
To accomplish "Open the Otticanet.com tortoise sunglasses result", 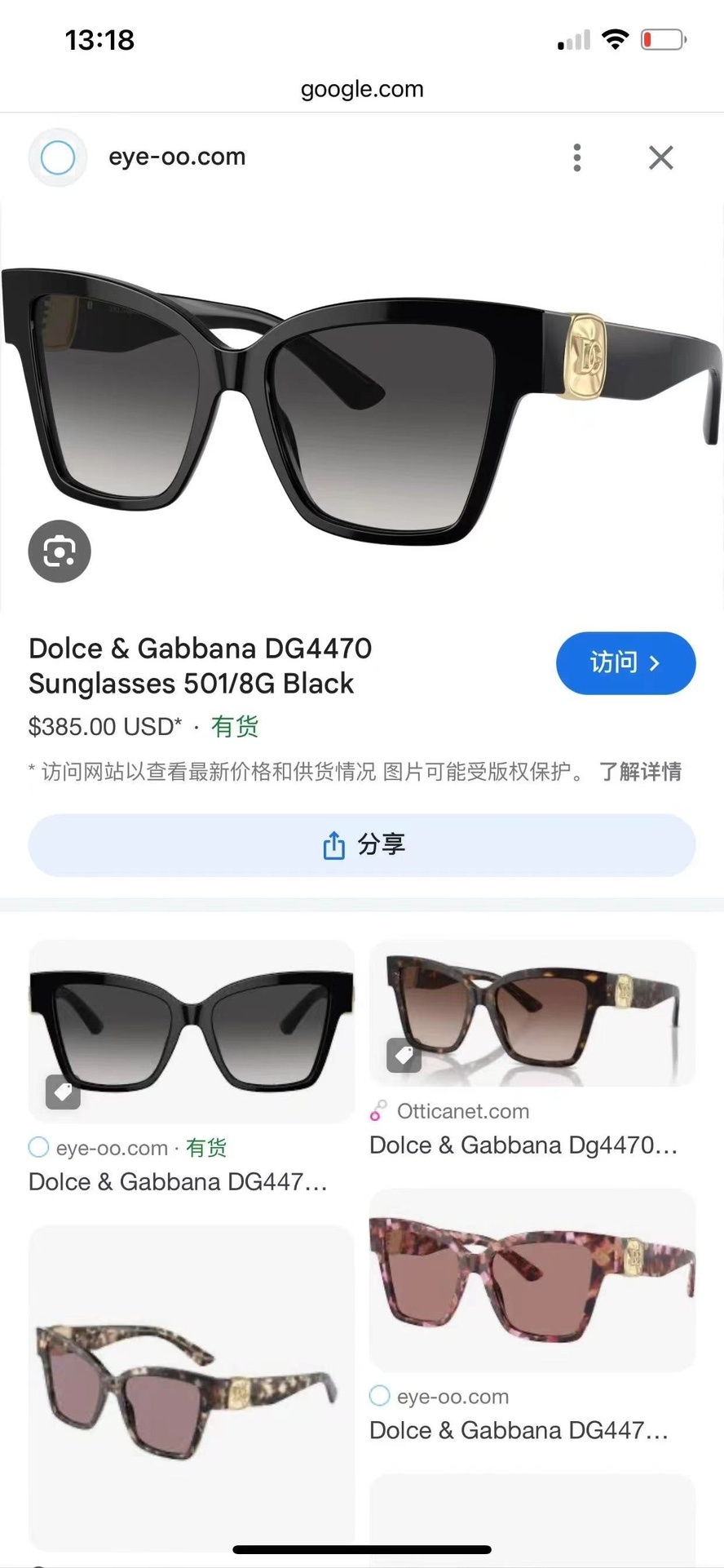I will [x=532, y=1013].
